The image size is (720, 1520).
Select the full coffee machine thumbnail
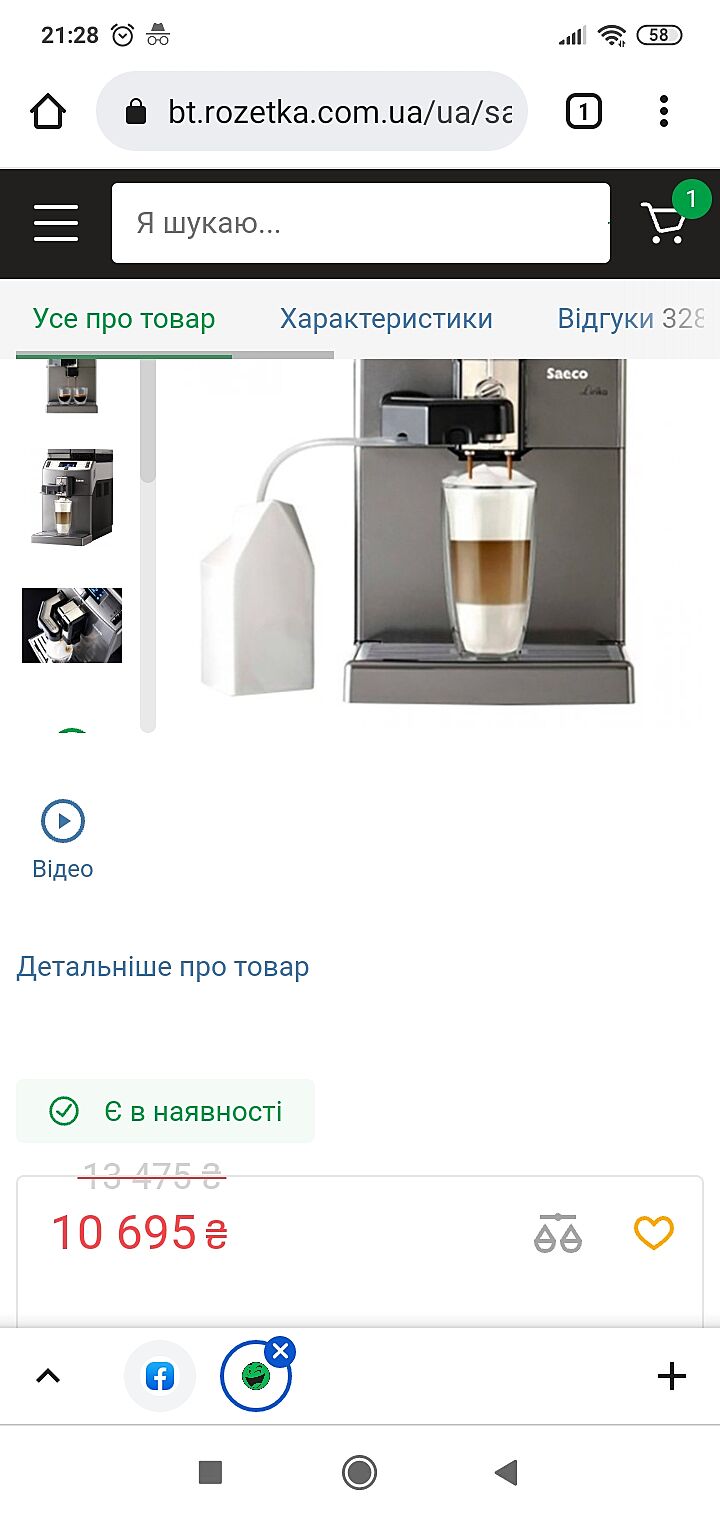tap(72, 496)
